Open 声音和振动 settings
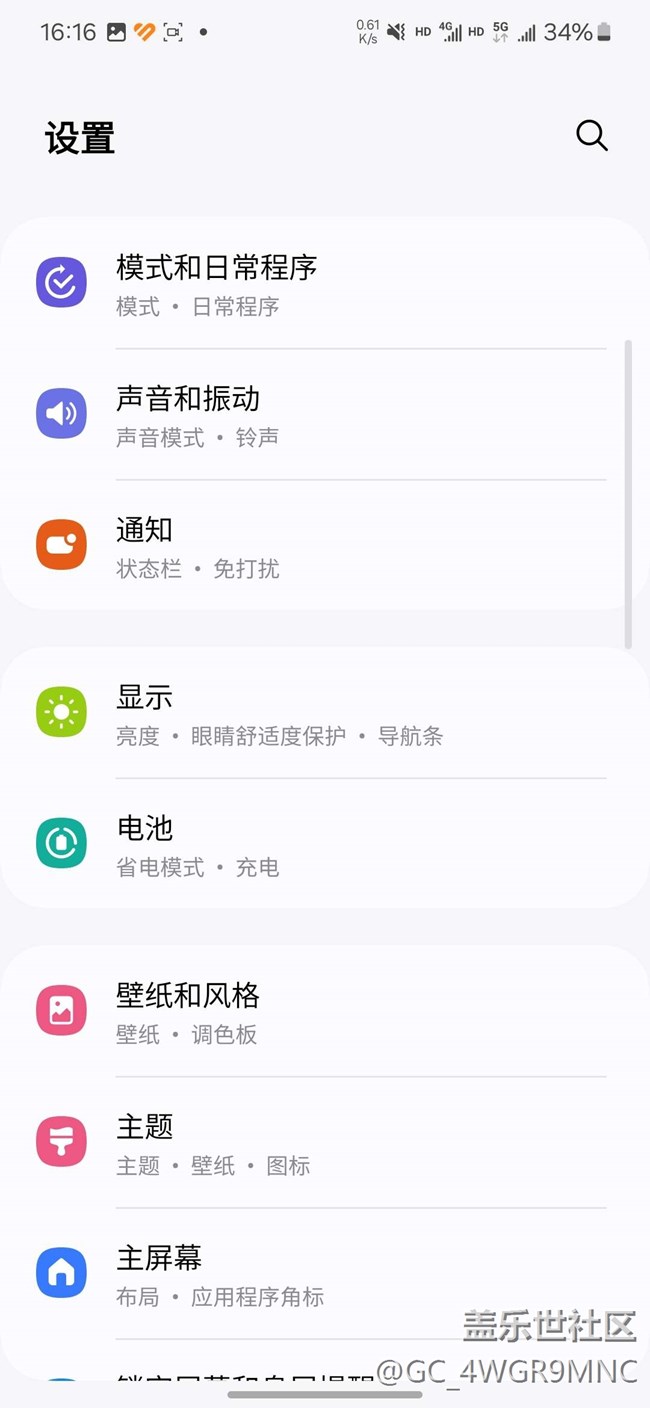 (320, 414)
